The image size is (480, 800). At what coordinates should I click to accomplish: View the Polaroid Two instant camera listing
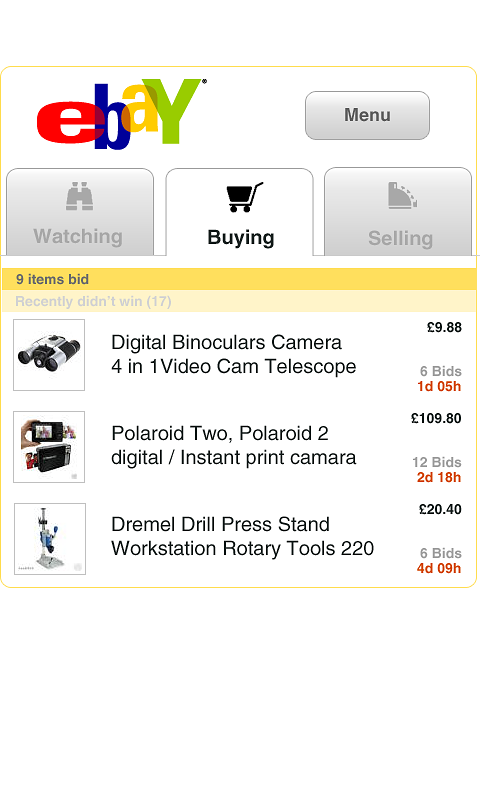tap(239, 446)
